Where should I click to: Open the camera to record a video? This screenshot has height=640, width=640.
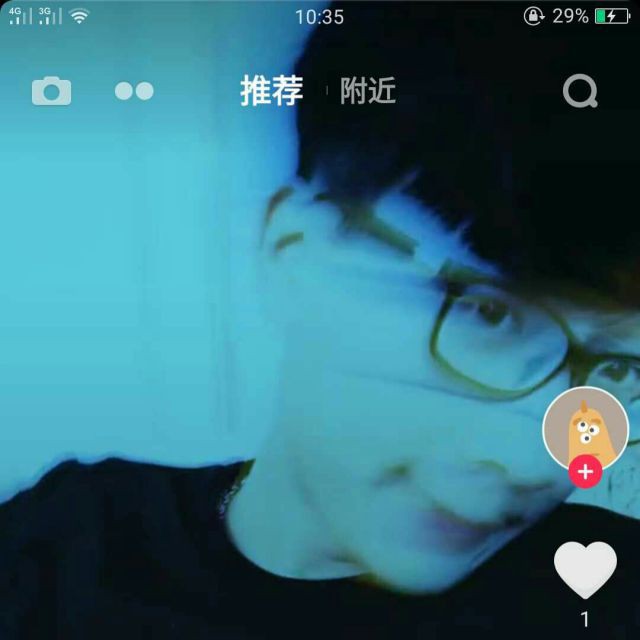[51, 92]
